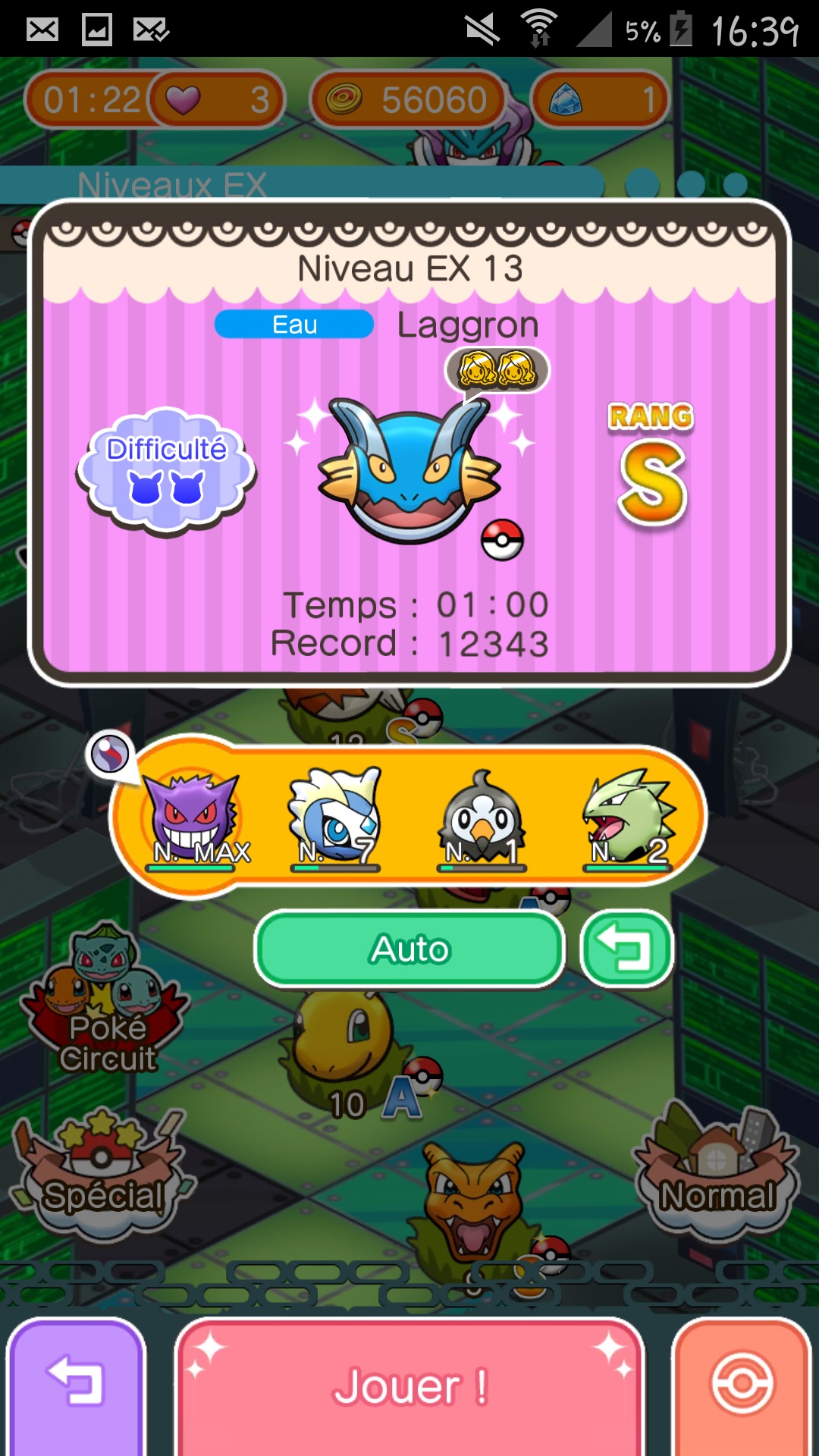
Task: Open Poké Circuit mode
Action: 106,1001
